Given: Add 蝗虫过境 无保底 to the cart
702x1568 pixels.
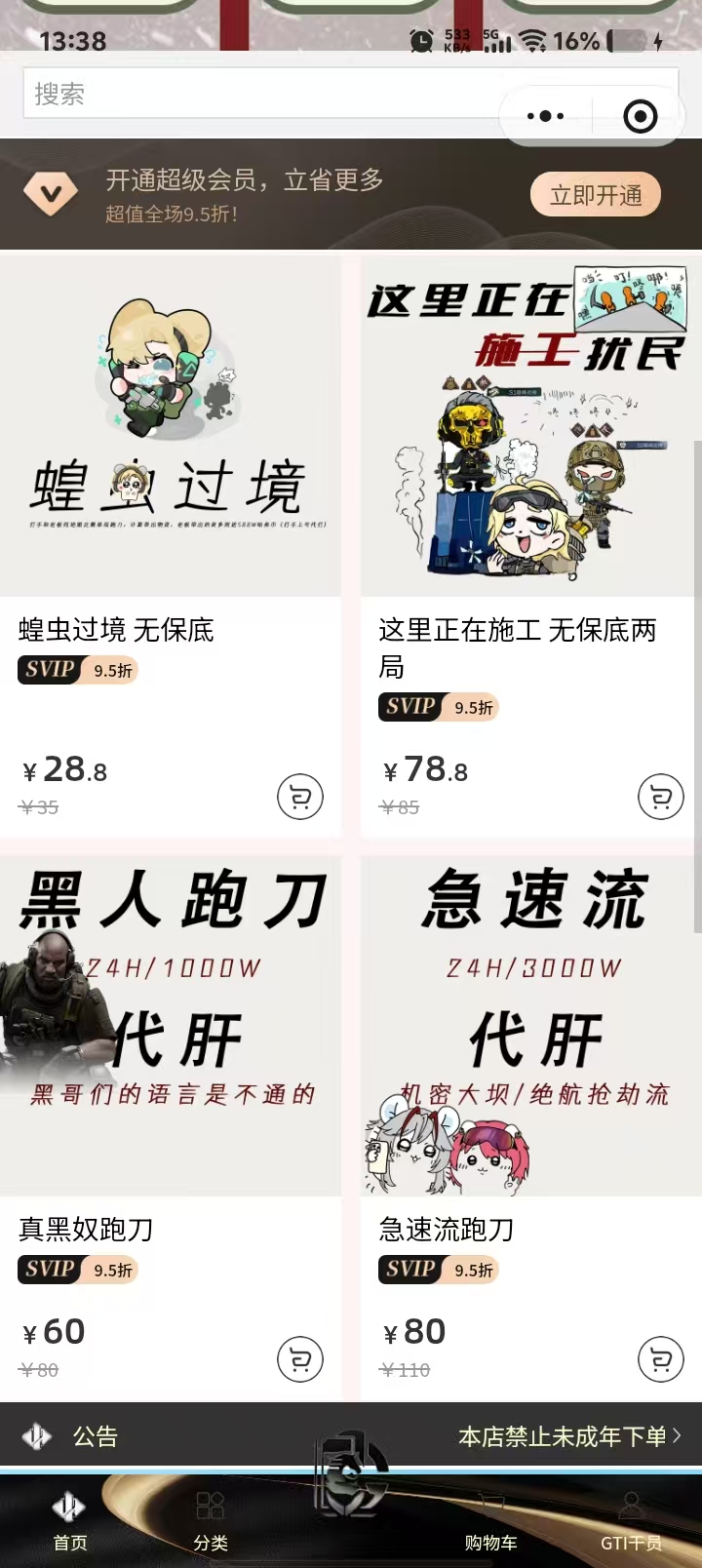Looking at the screenshot, I should pos(300,797).
